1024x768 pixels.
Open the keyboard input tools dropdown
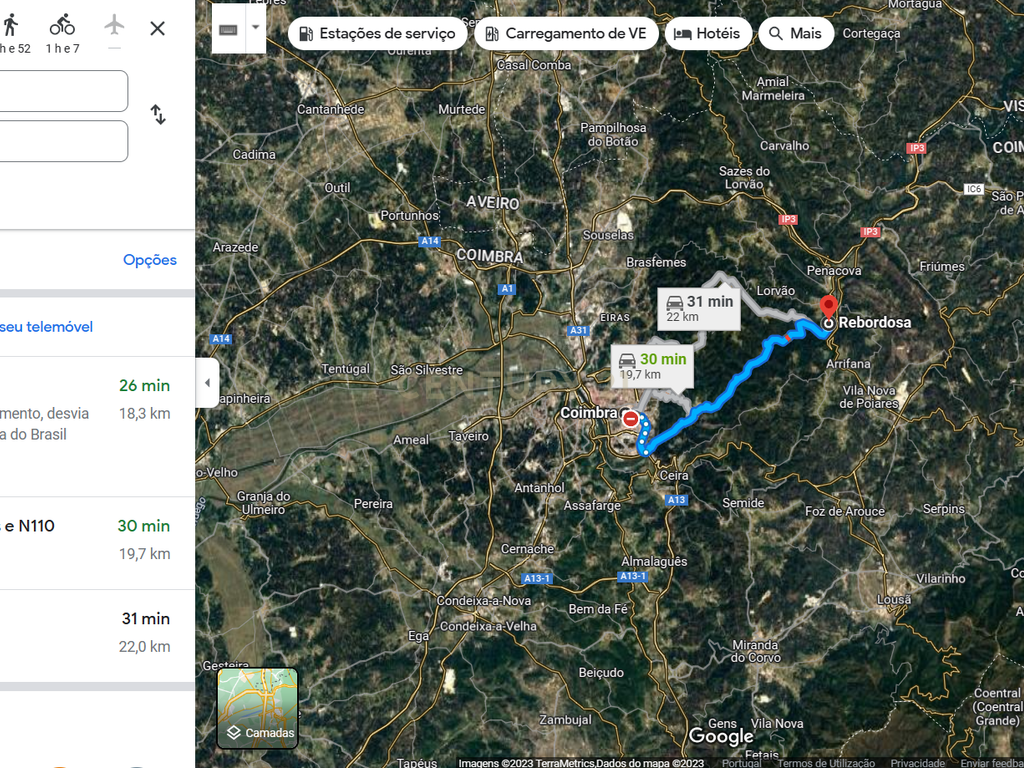pyautogui.click(x=257, y=29)
